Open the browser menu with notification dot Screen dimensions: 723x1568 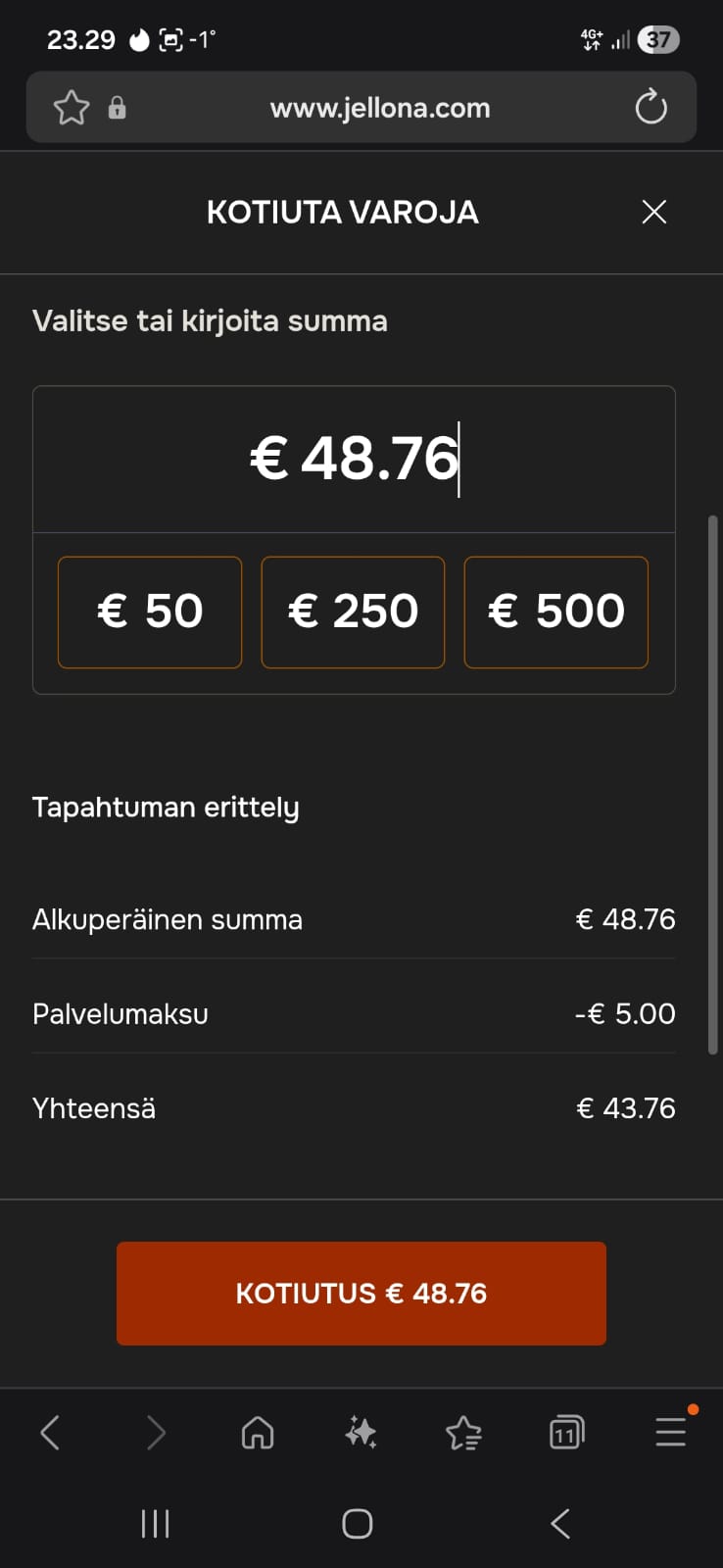click(x=670, y=1433)
